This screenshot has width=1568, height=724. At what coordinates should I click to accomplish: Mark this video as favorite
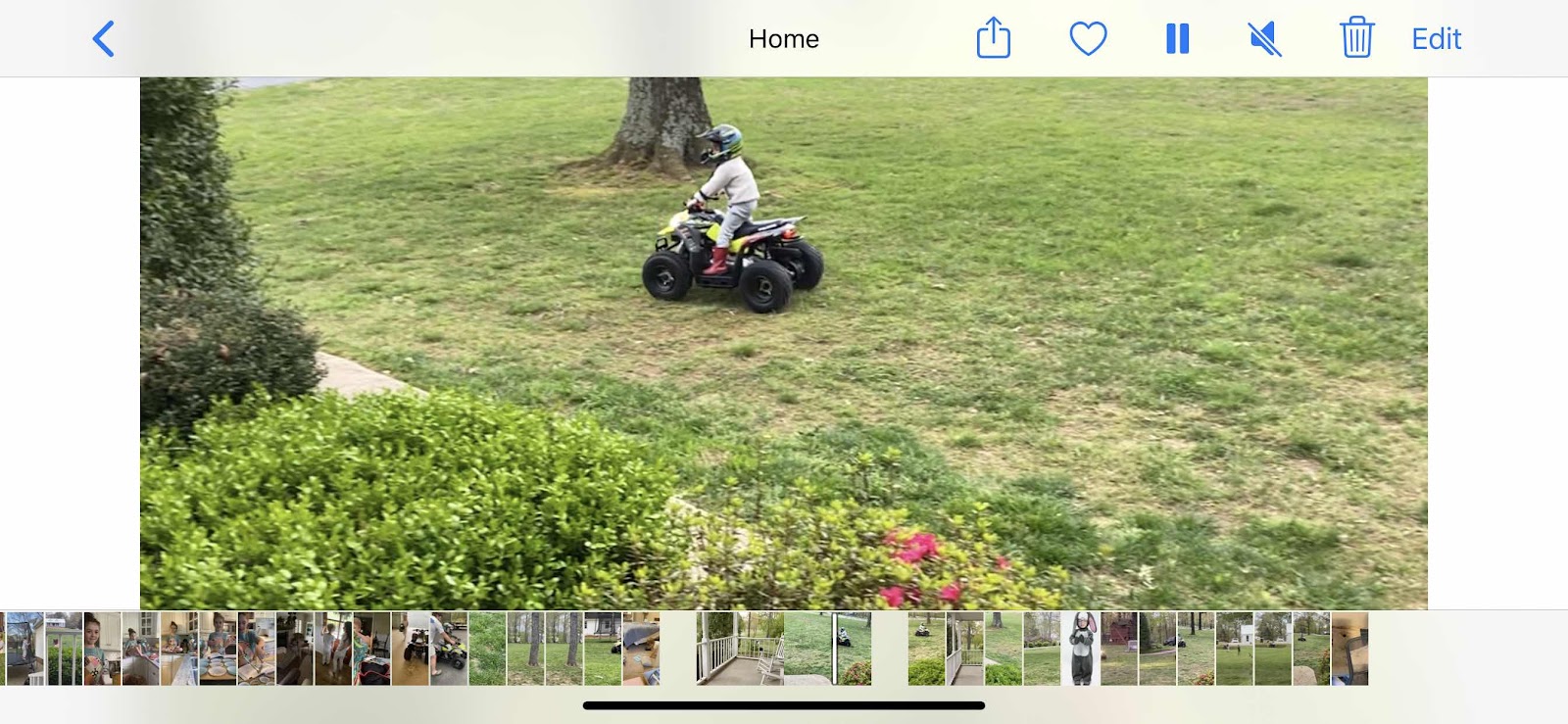[x=1088, y=39]
